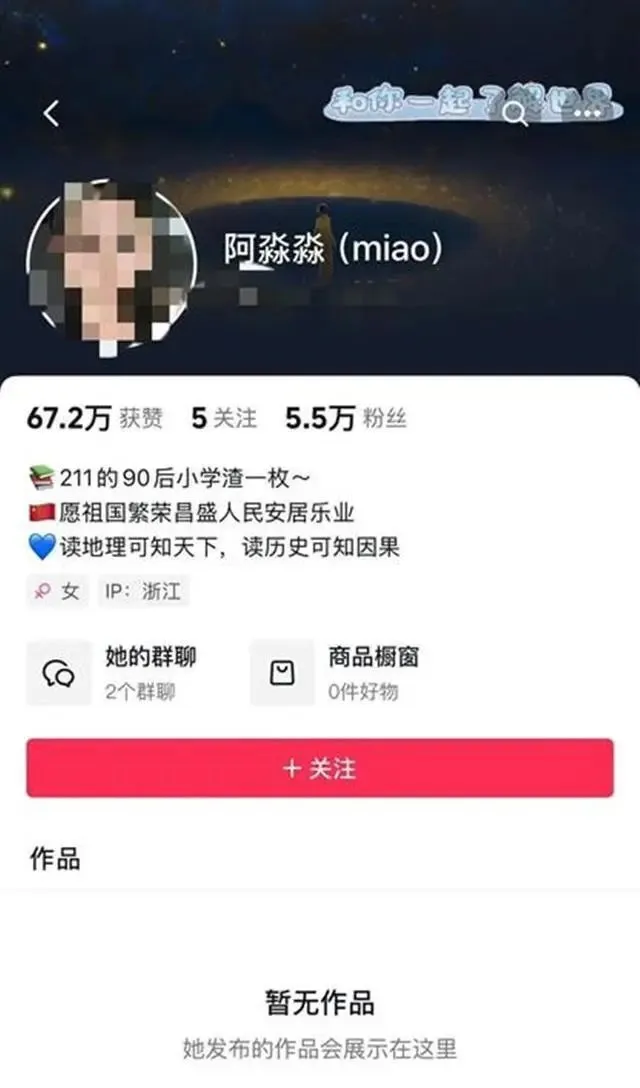The height and width of the screenshot is (1088, 640).
Task: Open the profile avatar picture
Action: (112, 264)
